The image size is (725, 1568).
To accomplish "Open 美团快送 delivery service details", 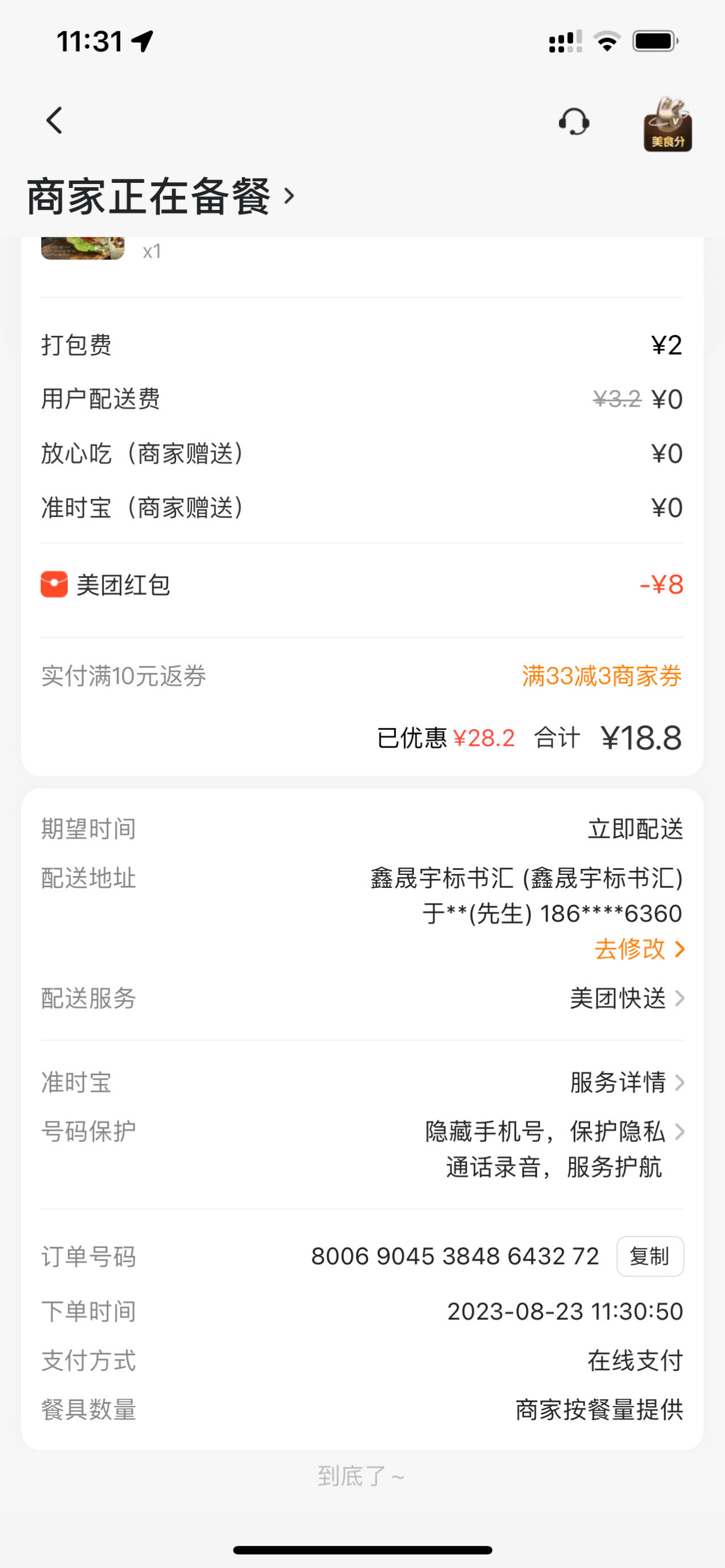I will [x=626, y=999].
